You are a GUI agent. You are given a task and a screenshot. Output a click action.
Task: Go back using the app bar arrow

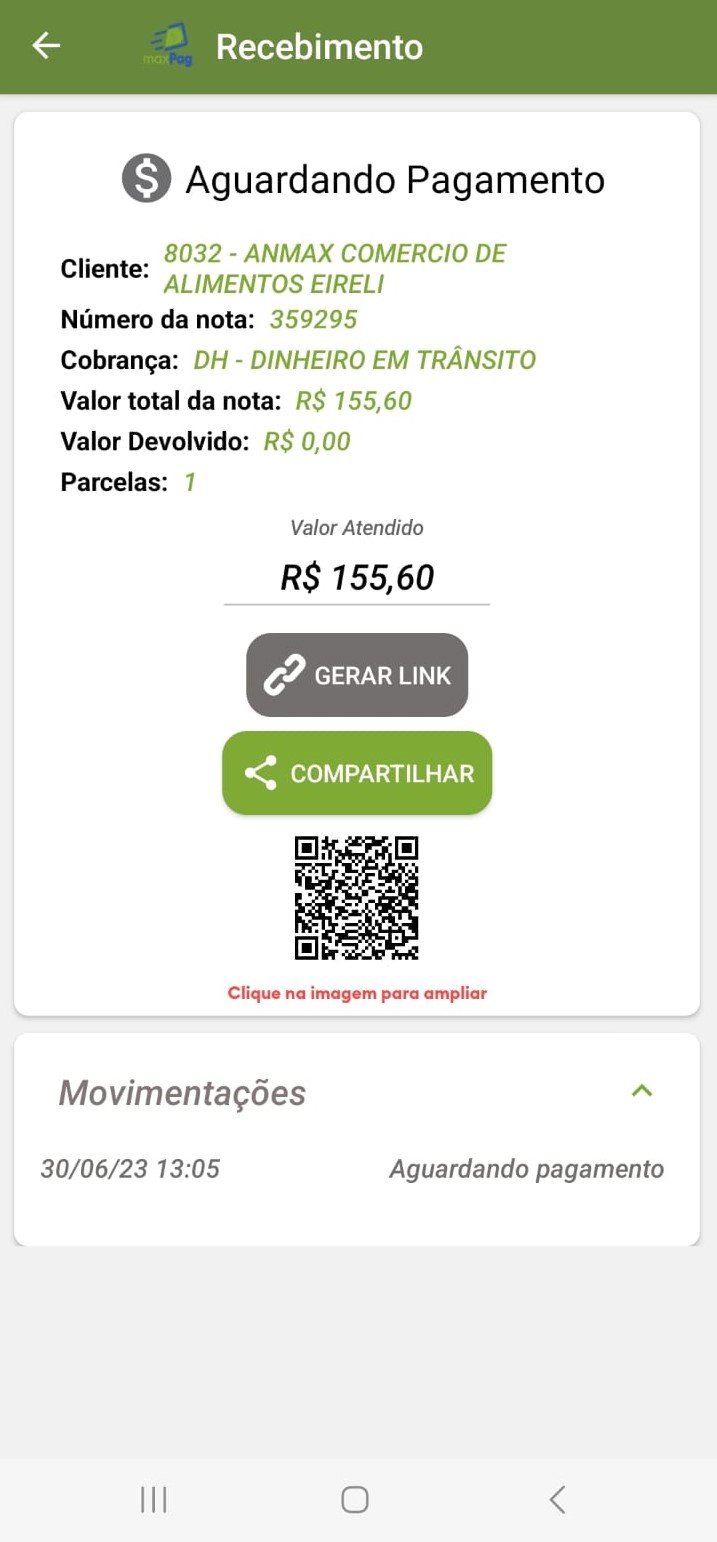(46, 46)
